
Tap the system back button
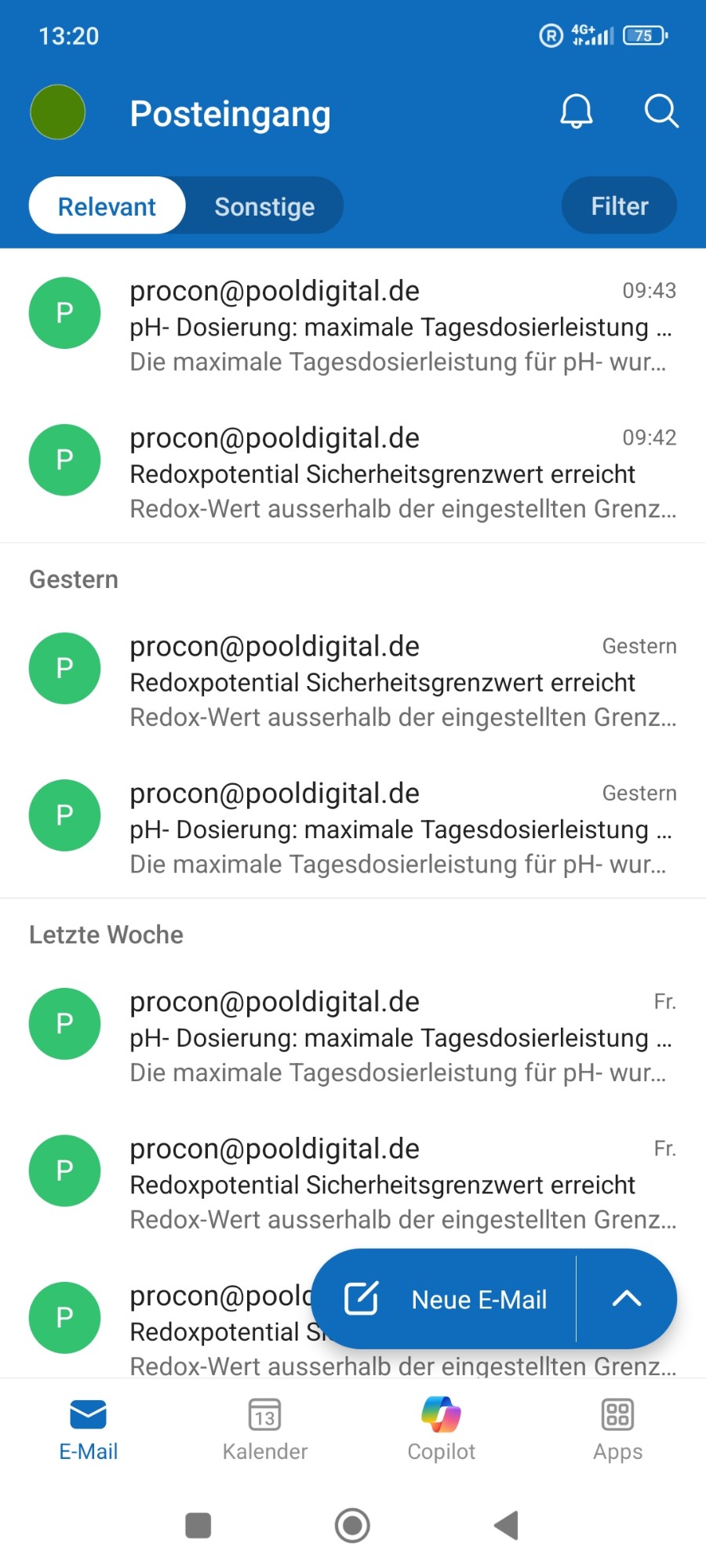(x=507, y=1525)
